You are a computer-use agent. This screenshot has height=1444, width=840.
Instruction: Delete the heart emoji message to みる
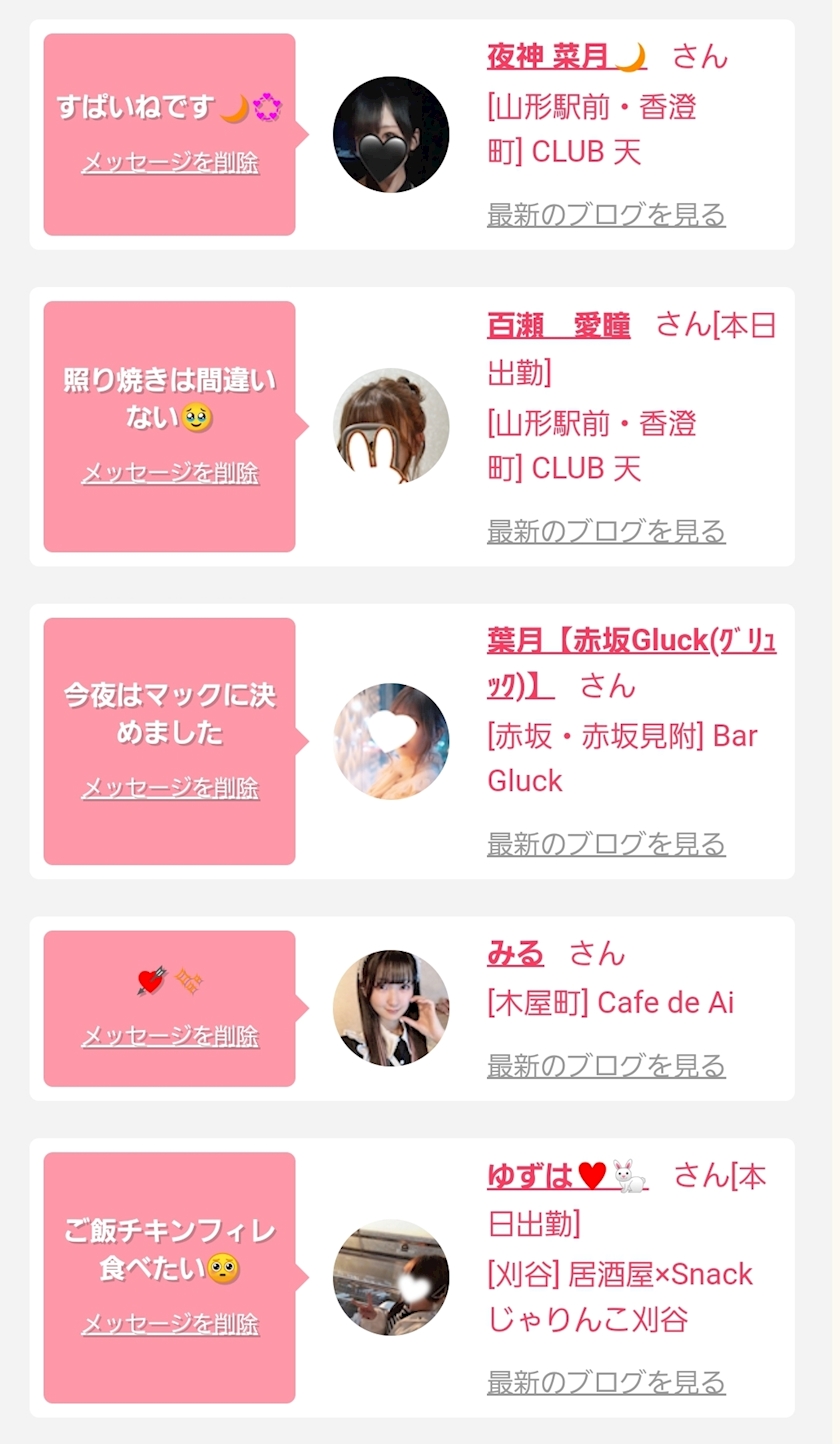point(170,1035)
